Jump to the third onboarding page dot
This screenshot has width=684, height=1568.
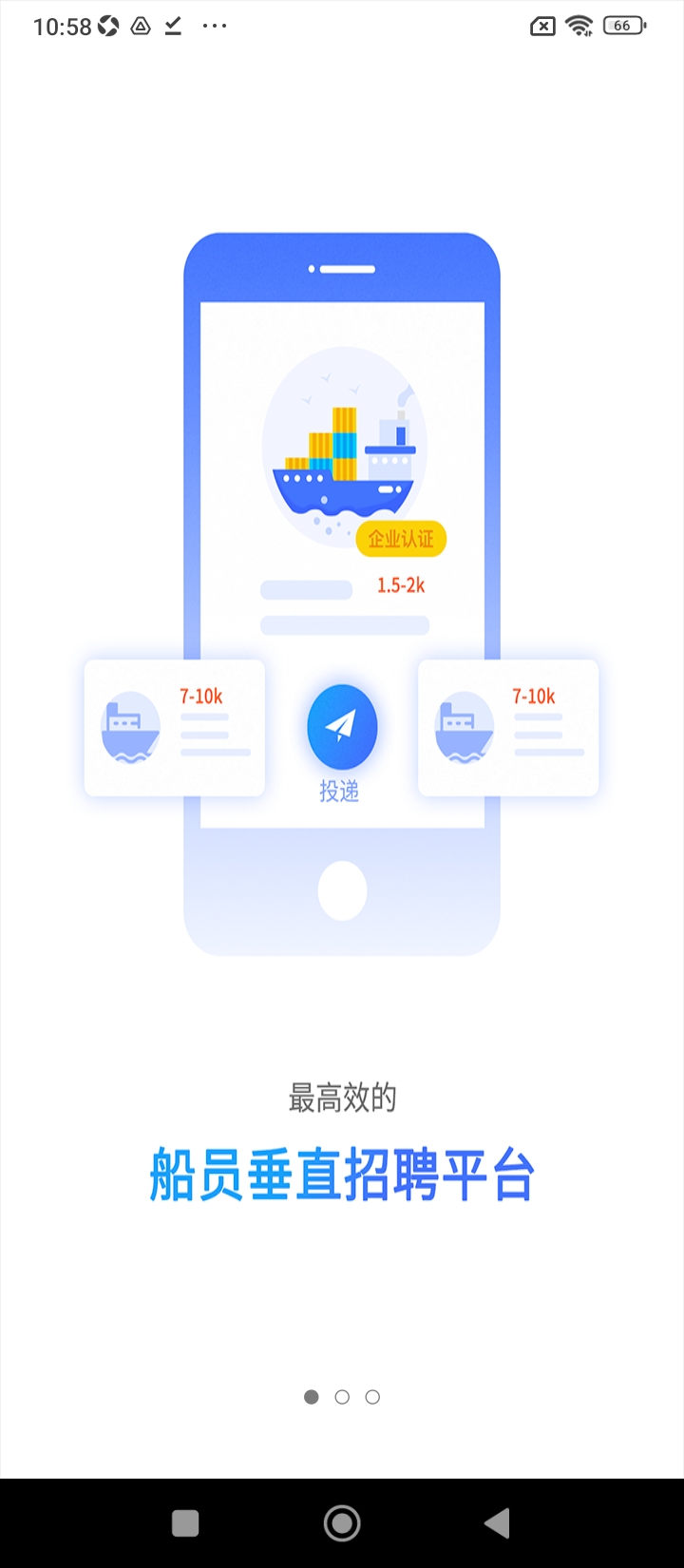click(x=372, y=1397)
